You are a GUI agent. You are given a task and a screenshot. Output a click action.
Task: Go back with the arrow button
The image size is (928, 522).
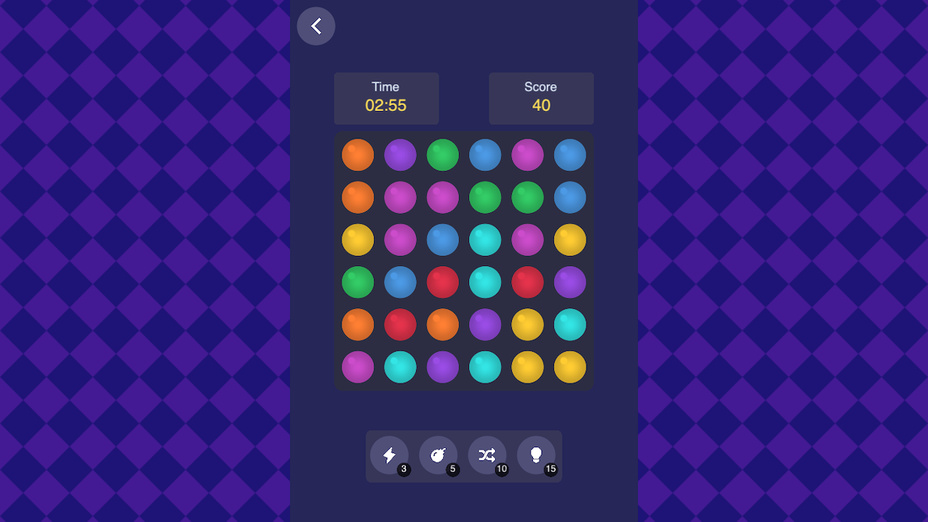(x=316, y=26)
